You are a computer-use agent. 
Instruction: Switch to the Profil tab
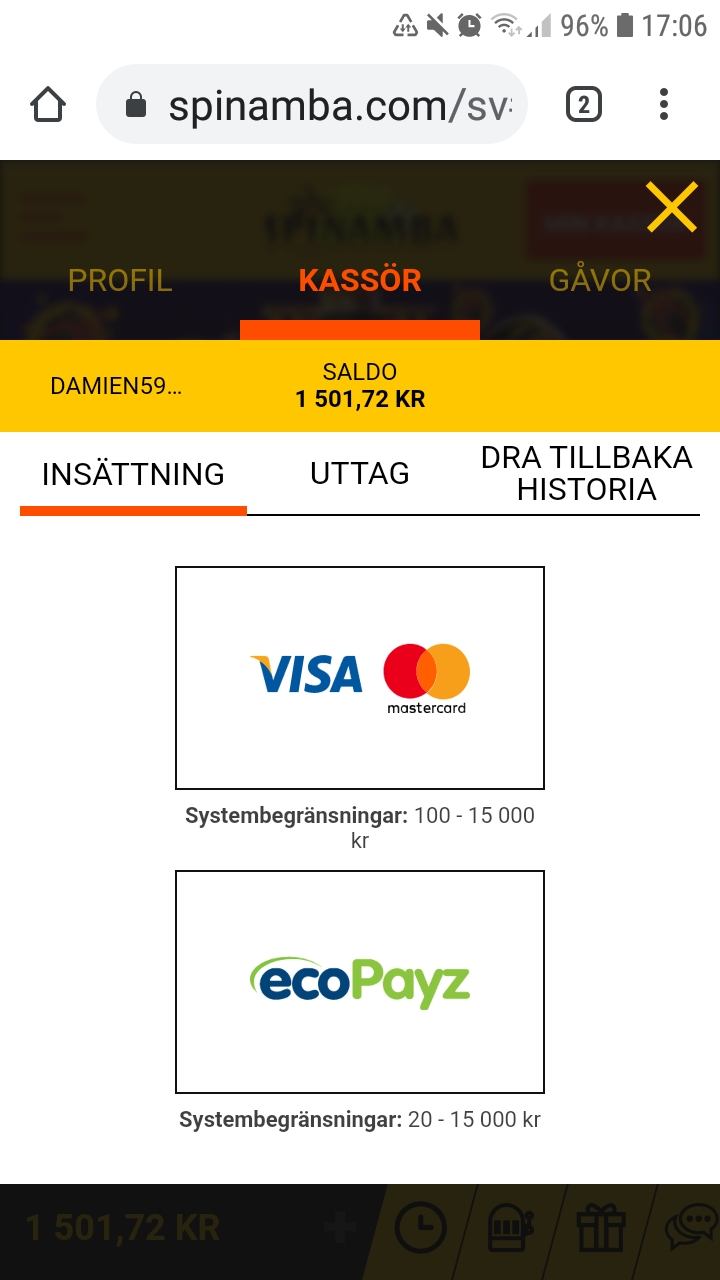click(x=120, y=281)
